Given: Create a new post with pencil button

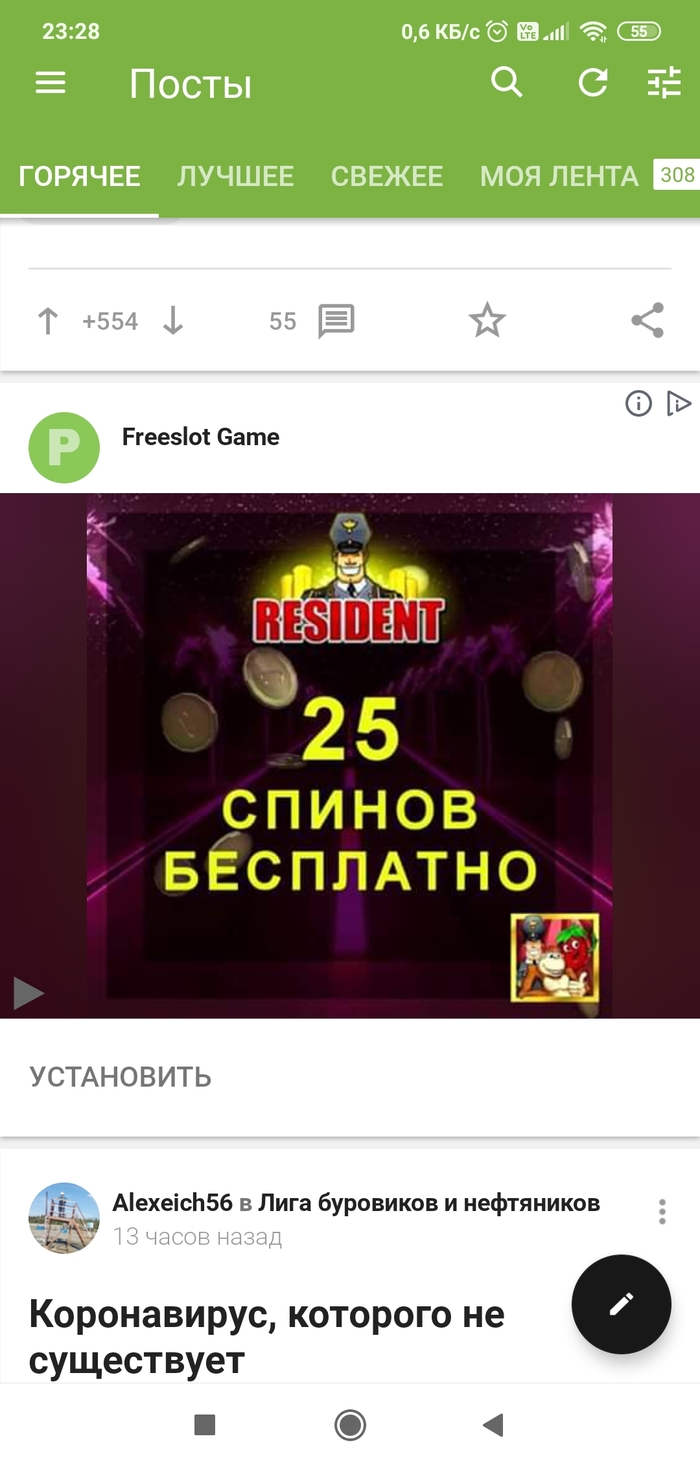Looking at the screenshot, I should pos(621,1303).
